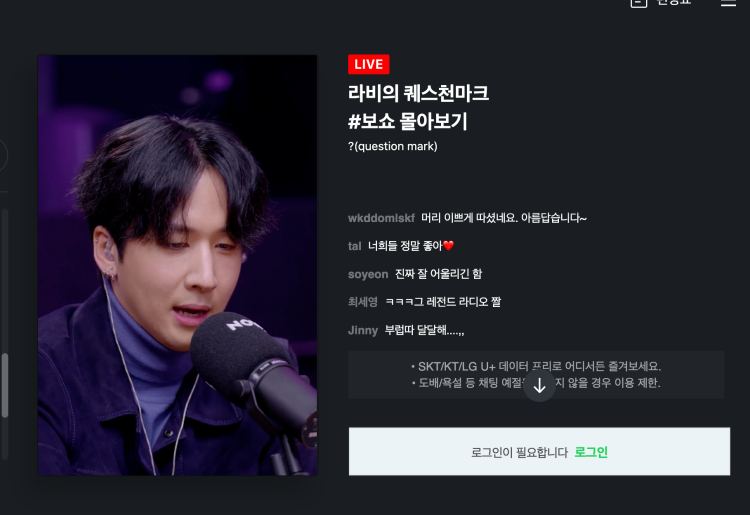The width and height of the screenshot is (750, 515).
Task: Open the hamburger menu at top right
Action: click(728, 3)
